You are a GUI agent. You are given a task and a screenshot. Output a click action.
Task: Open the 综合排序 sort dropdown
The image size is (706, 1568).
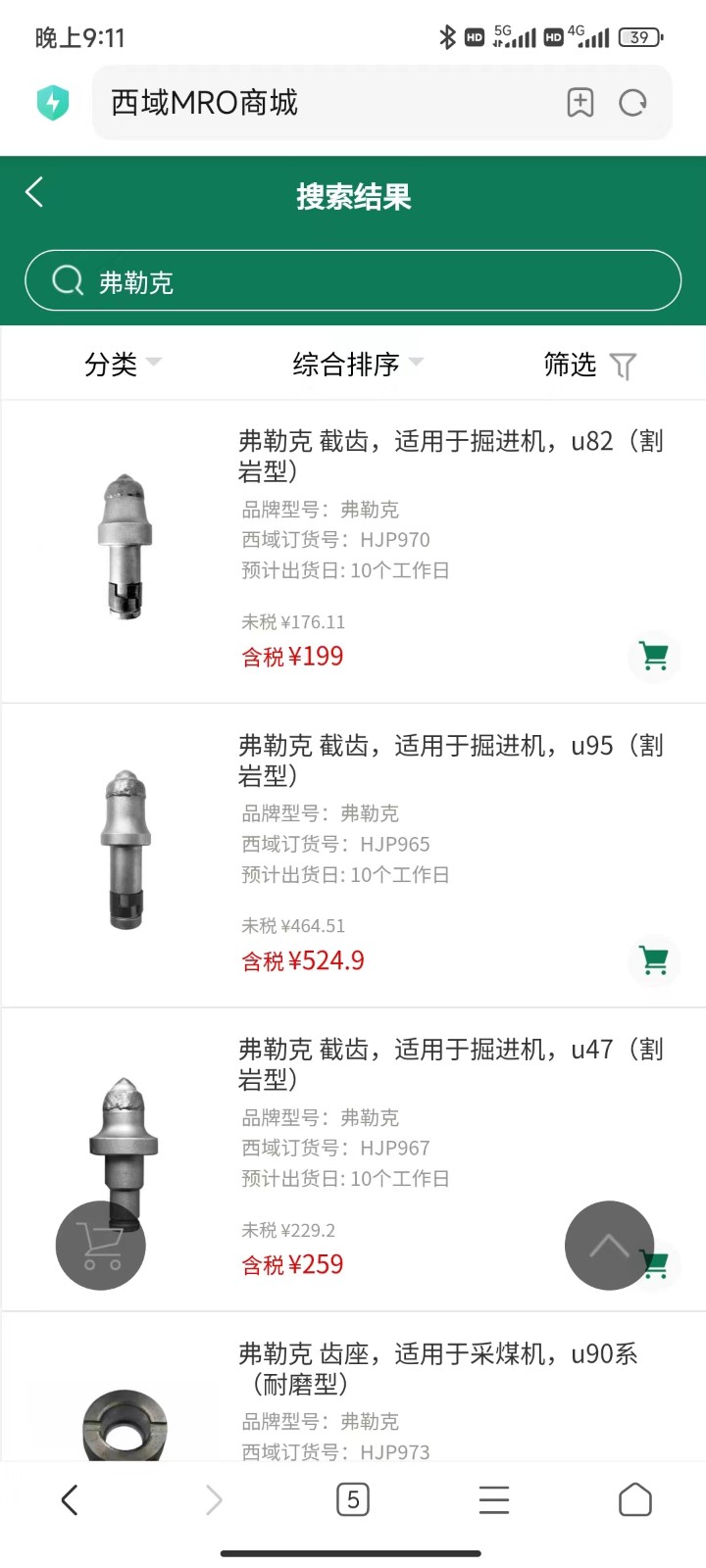coord(357,365)
